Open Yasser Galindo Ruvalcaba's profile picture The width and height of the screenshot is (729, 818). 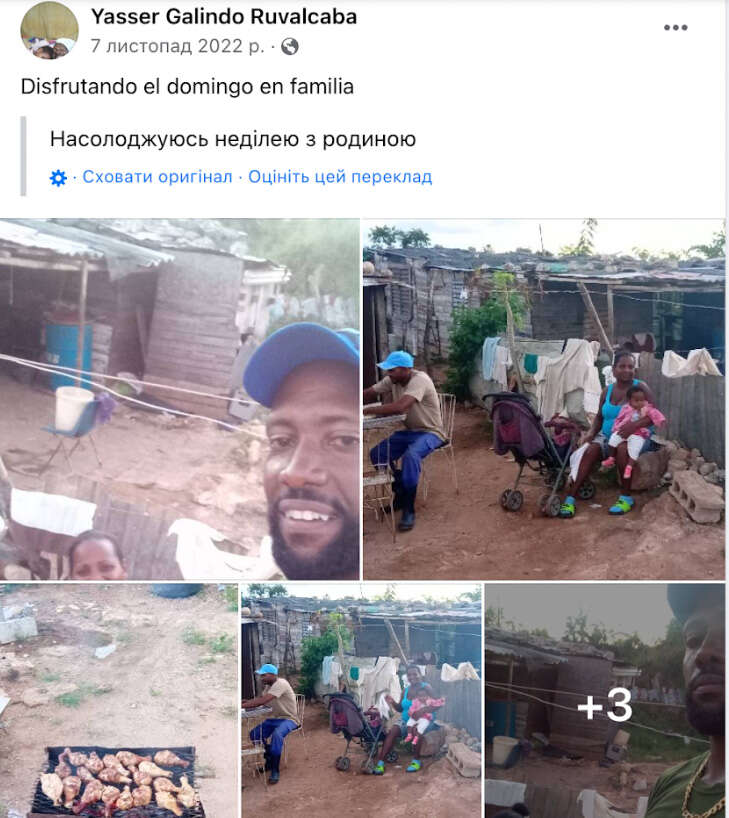click(x=49, y=30)
